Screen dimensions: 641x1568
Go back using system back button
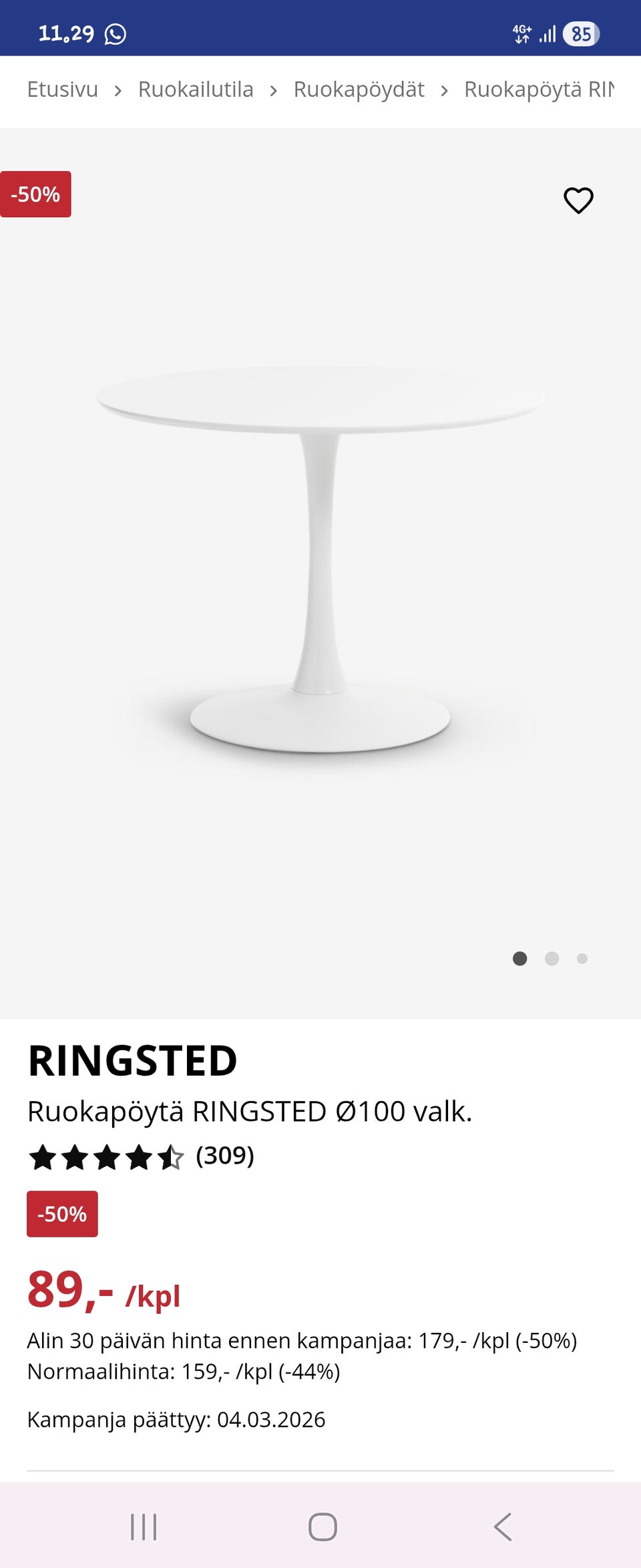click(503, 1527)
